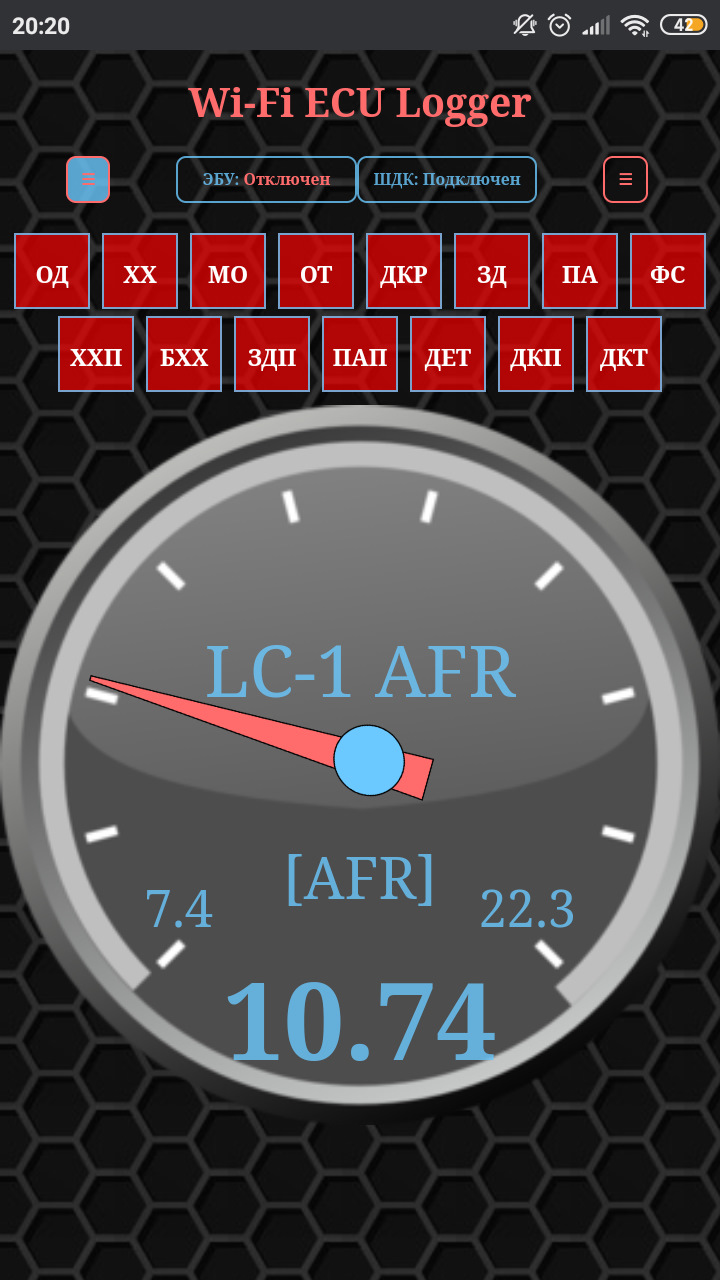720x1280 pixels.
Task: Tap the ДКП indicator tile
Action: [536, 354]
